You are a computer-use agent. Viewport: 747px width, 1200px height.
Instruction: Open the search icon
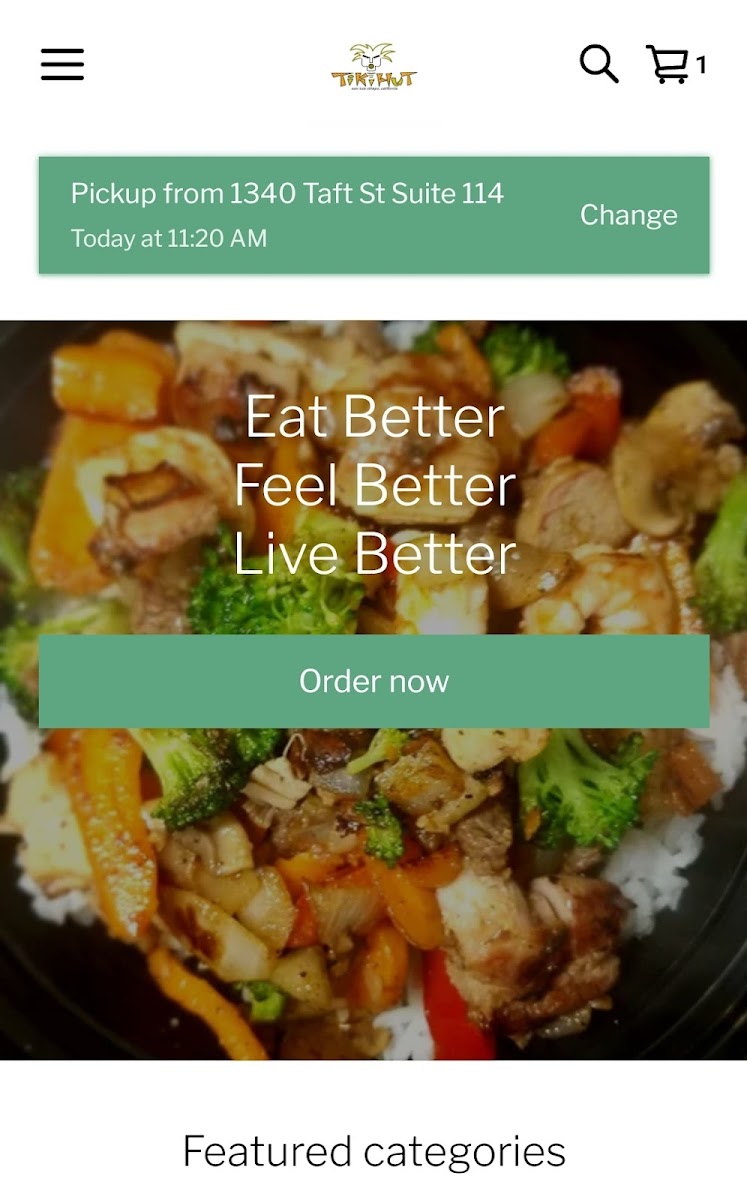click(x=599, y=64)
